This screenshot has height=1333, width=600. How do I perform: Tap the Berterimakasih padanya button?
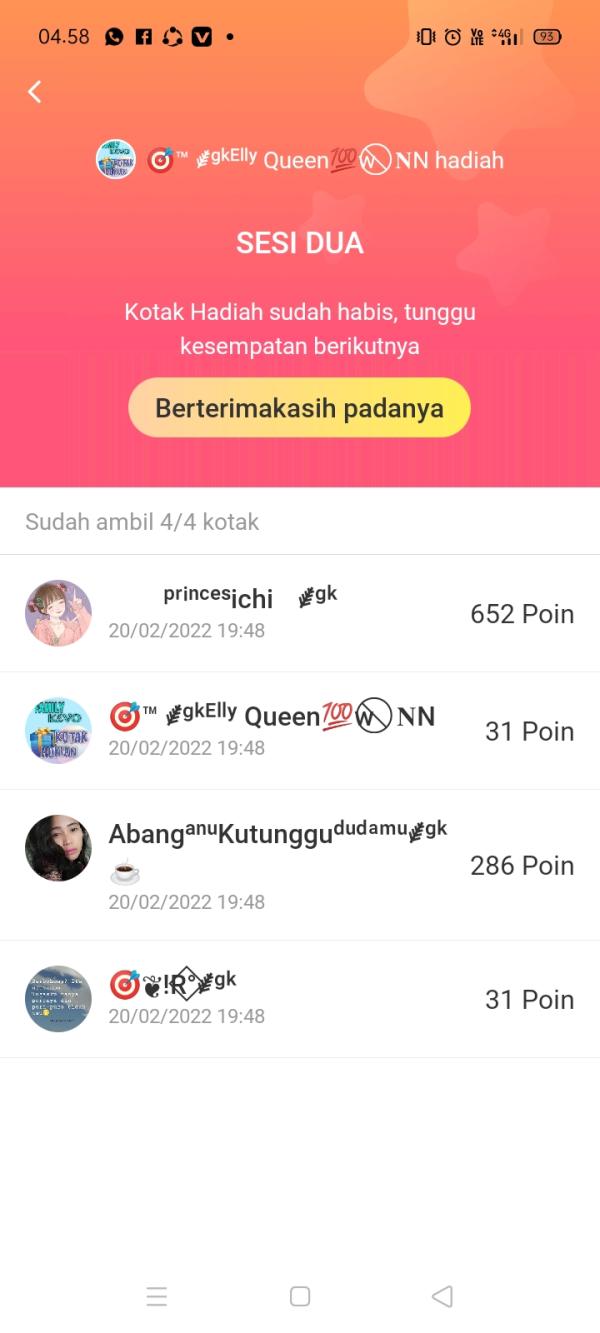[299, 408]
